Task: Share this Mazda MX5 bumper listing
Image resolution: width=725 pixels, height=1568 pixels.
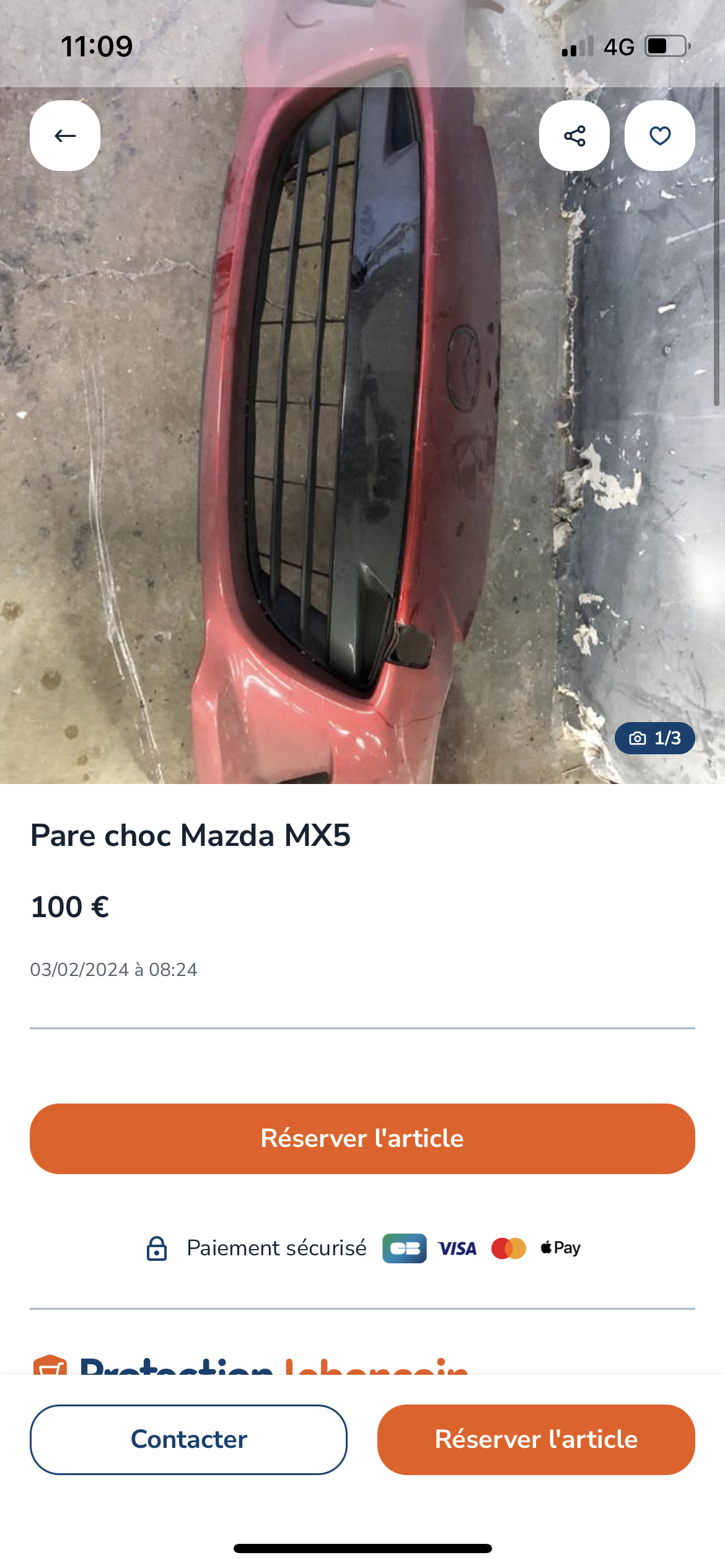Action: tap(574, 136)
